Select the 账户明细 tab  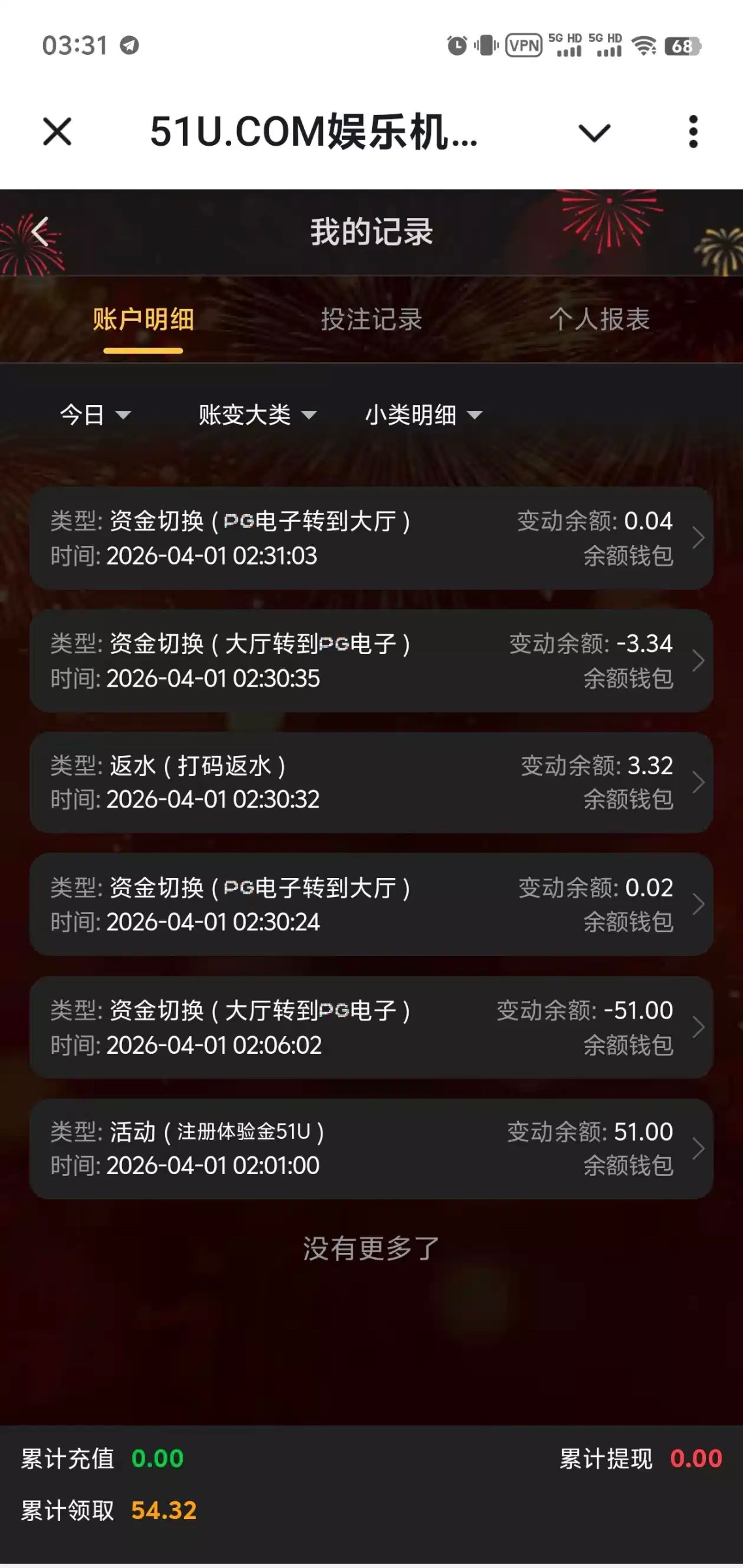143,319
